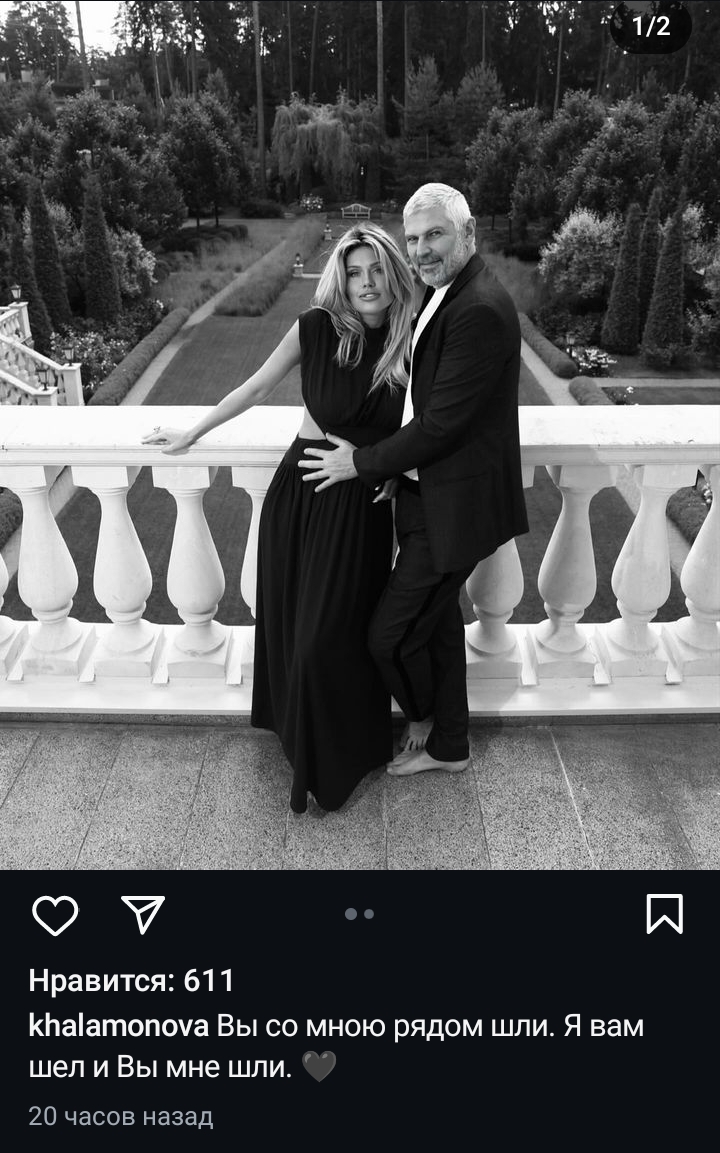The width and height of the screenshot is (720, 1153).
Task: View the list of 611 likes
Action: [131, 981]
